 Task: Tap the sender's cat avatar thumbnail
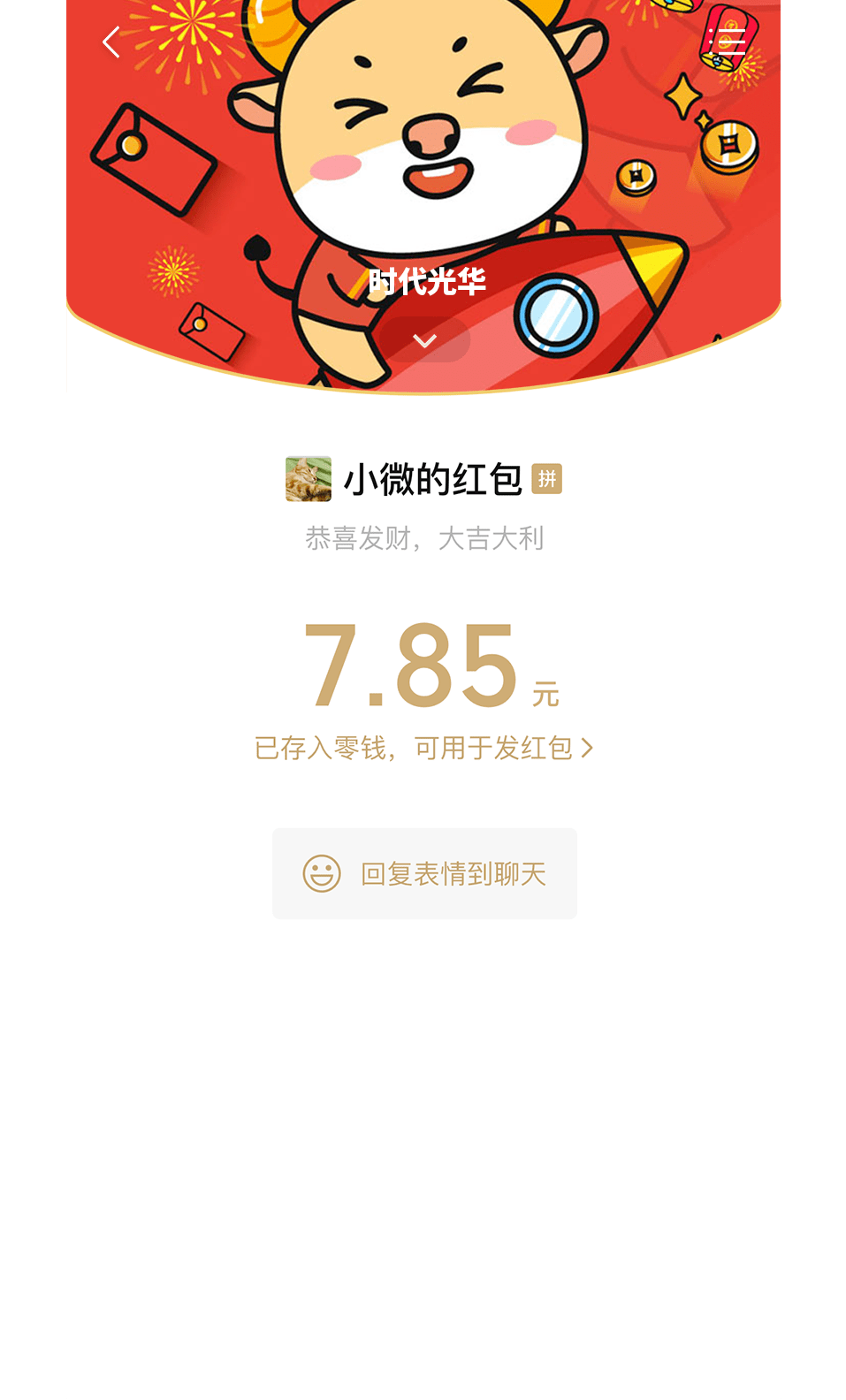click(307, 478)
